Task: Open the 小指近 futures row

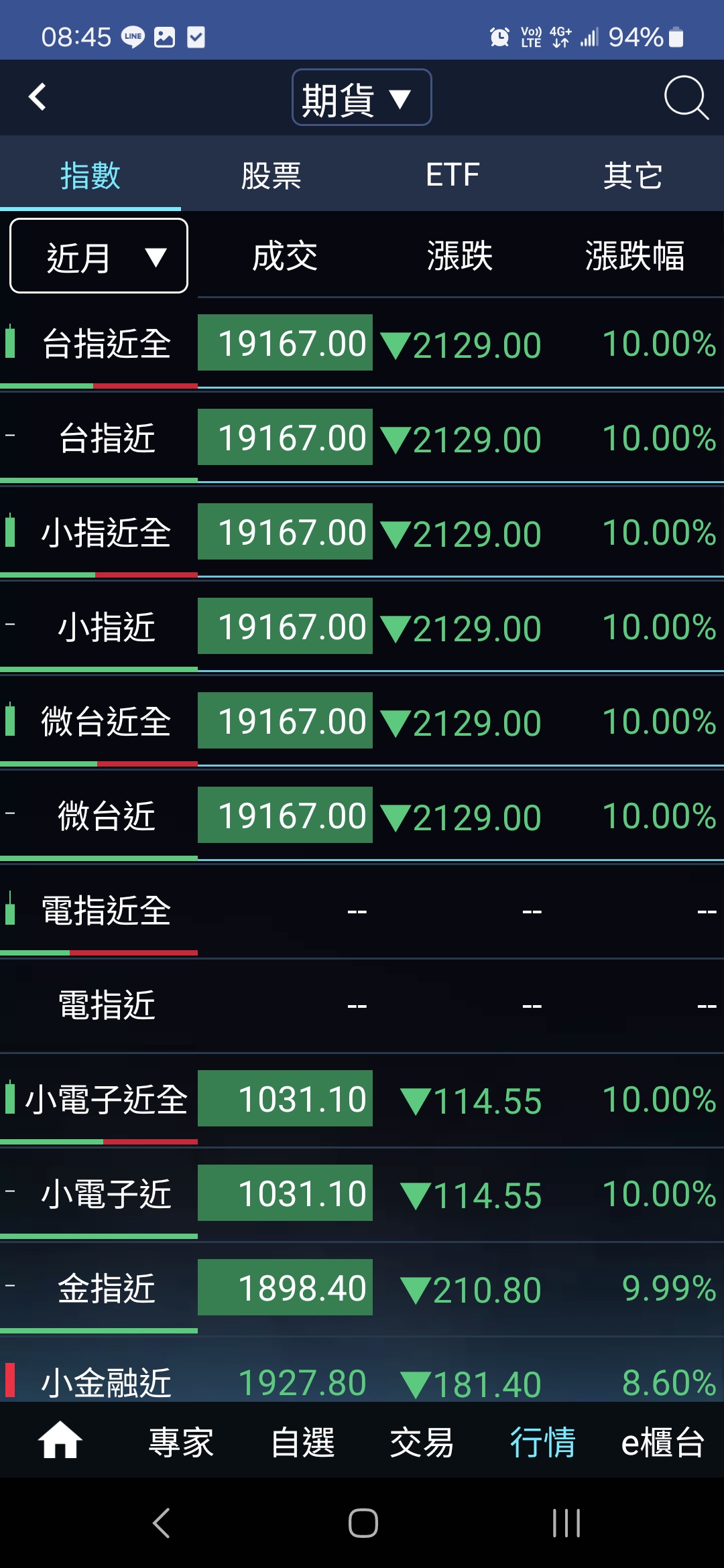Action: pyautogui.click(x=362, y=627)
